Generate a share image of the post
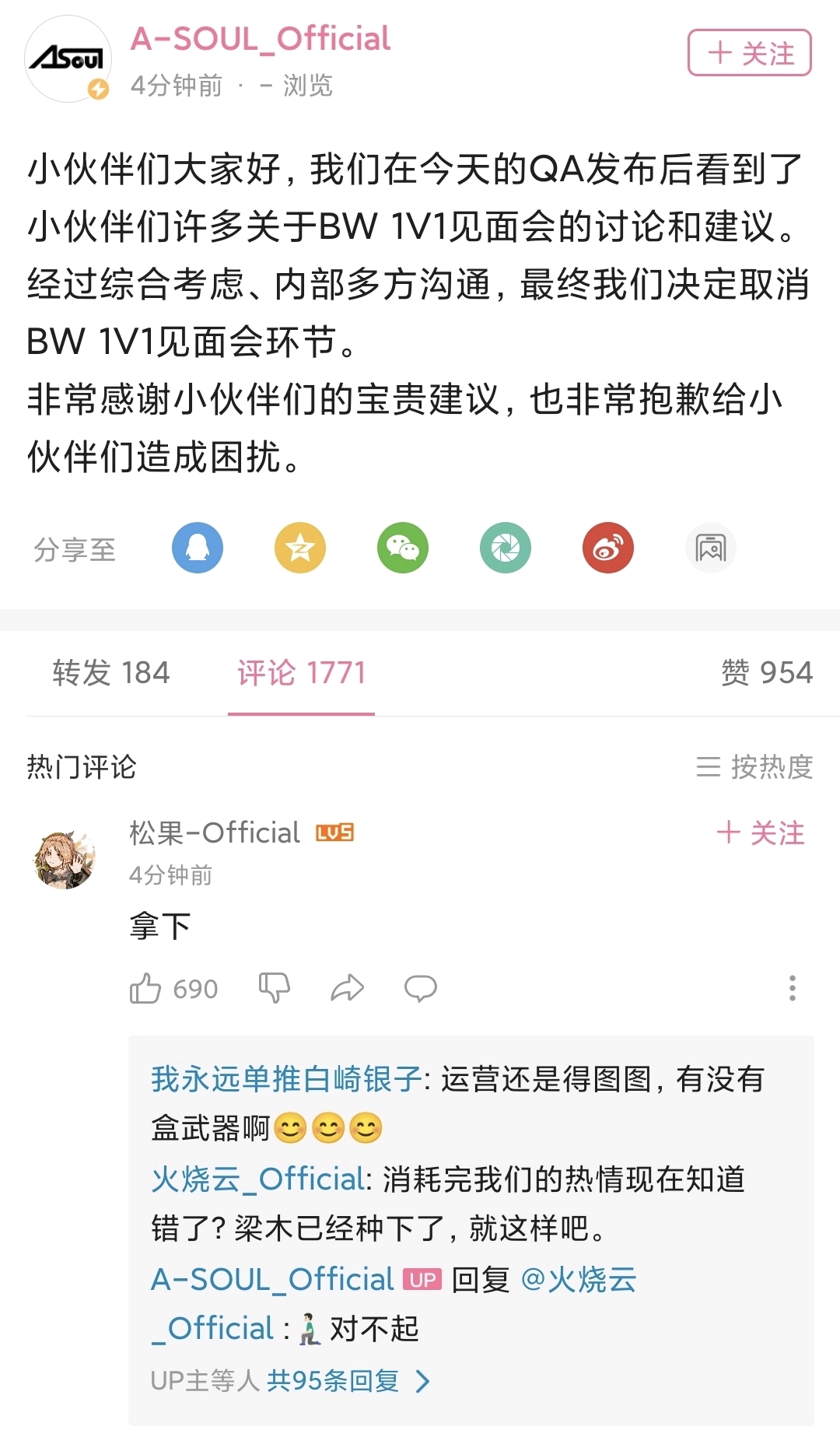Image resolution: width=840 pixels, height=1430 pixels. tap(710, 548)
